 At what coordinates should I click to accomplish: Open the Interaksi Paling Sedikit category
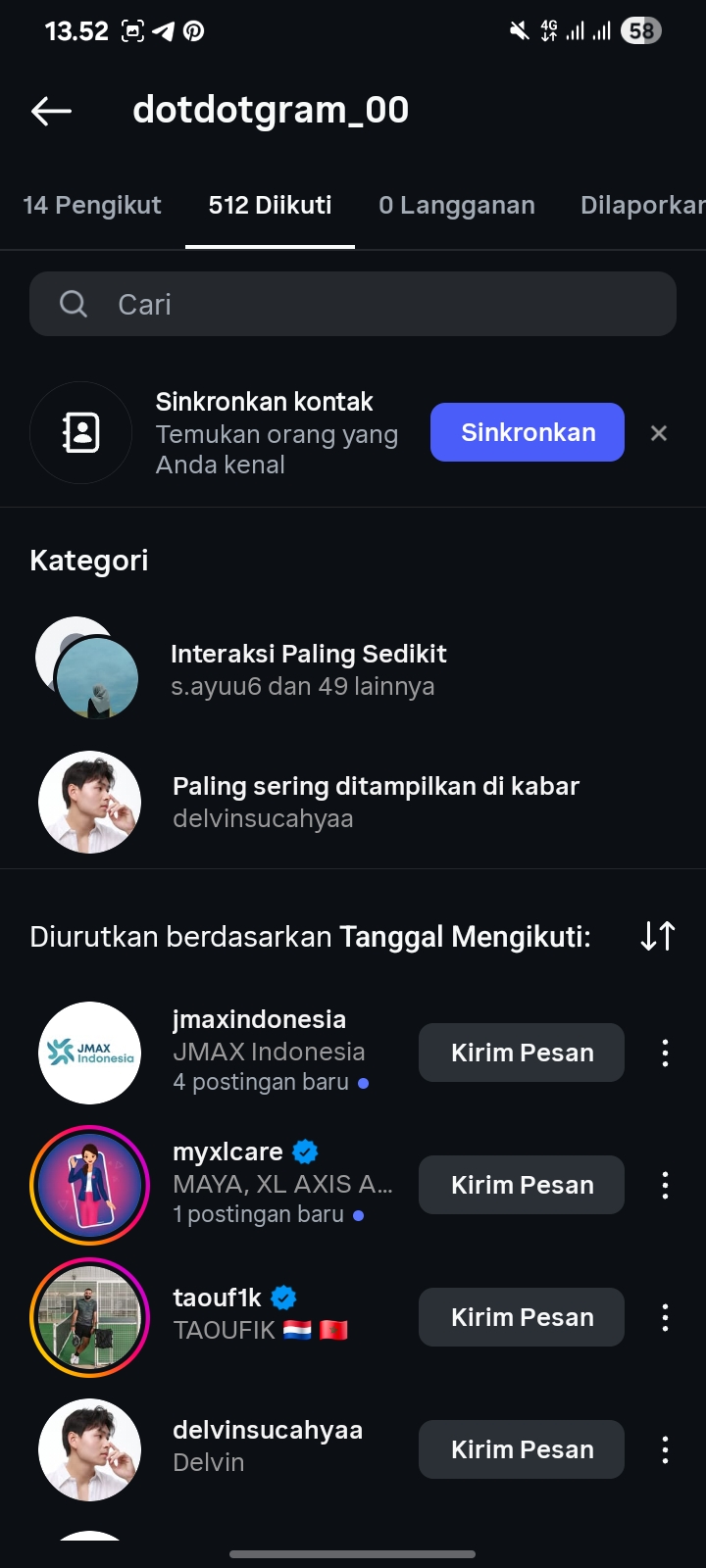(308, 669)
